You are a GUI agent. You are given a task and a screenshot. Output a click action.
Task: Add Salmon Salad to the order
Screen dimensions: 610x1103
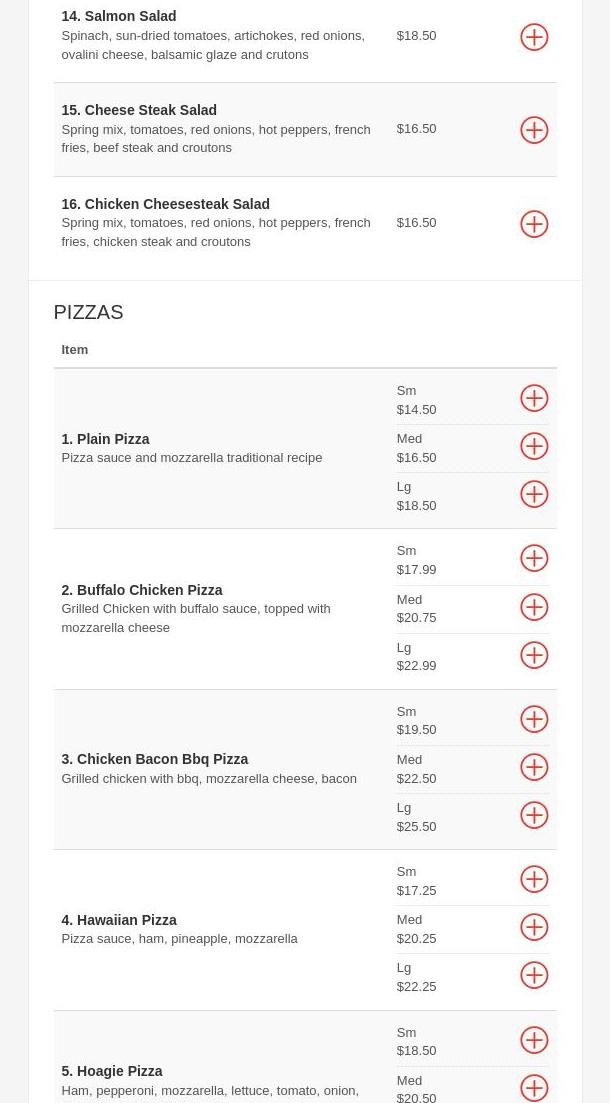pyautogui.click(x=534, y=37)
